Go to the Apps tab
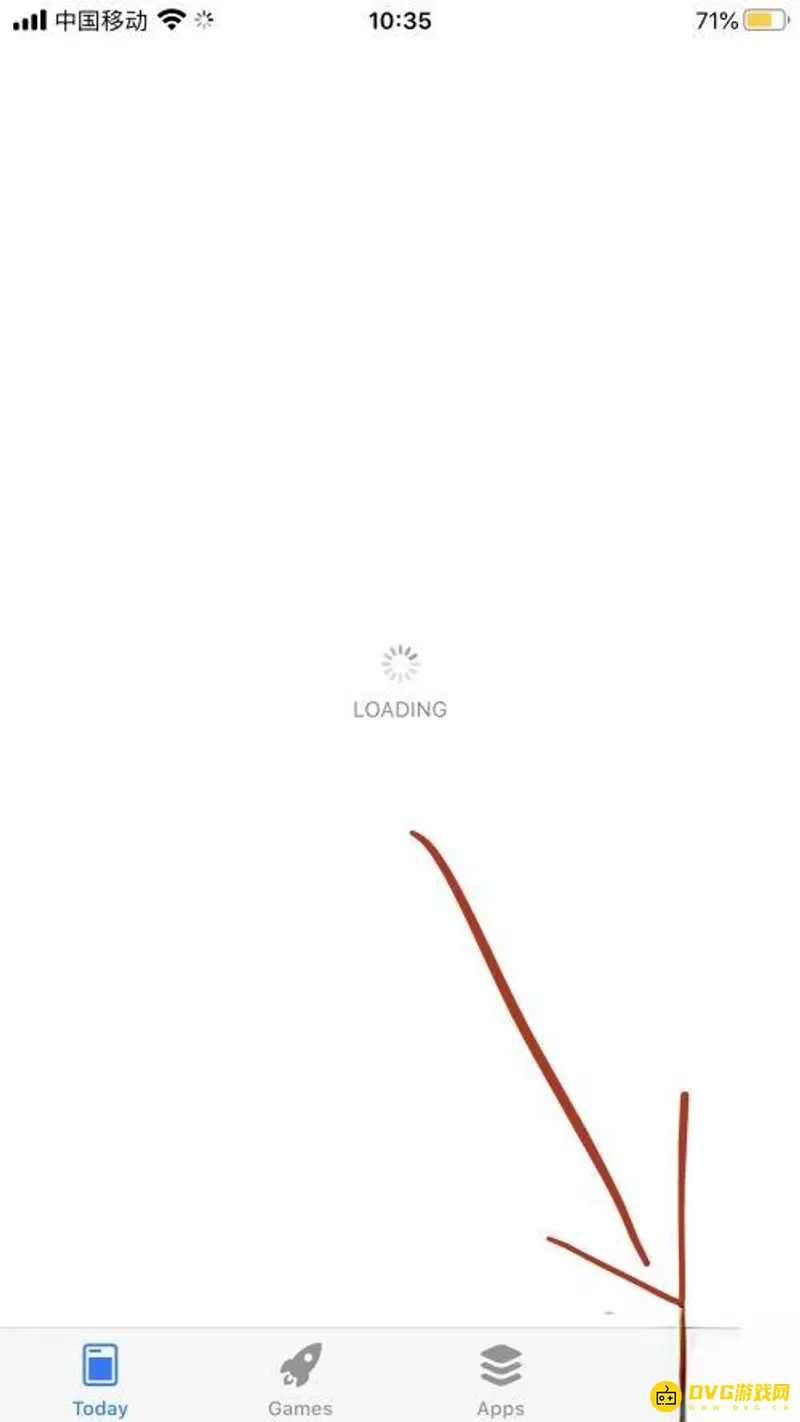 [500, 1378]
